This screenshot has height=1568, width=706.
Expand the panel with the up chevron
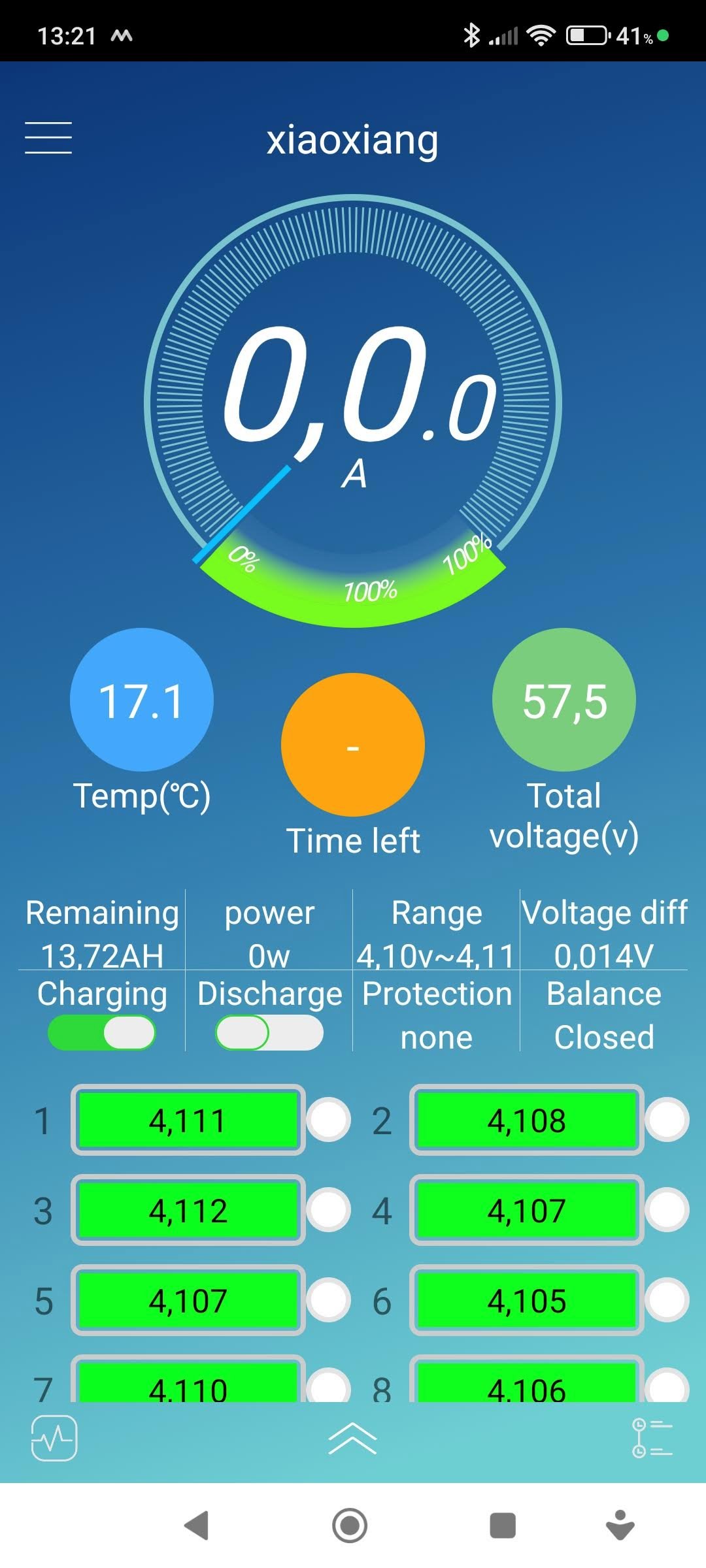pyautogui.click(x=352, y=1438)
